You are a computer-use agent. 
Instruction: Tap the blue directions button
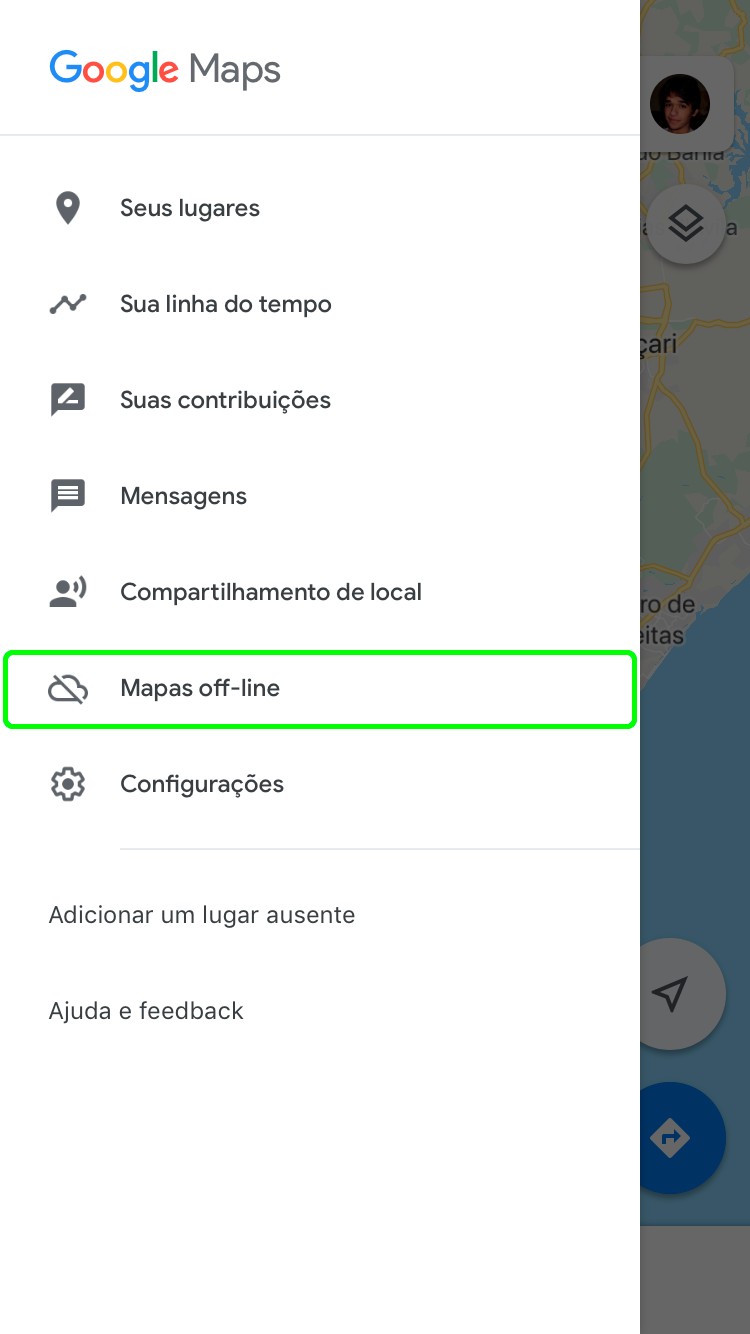tap(672, 1137)
